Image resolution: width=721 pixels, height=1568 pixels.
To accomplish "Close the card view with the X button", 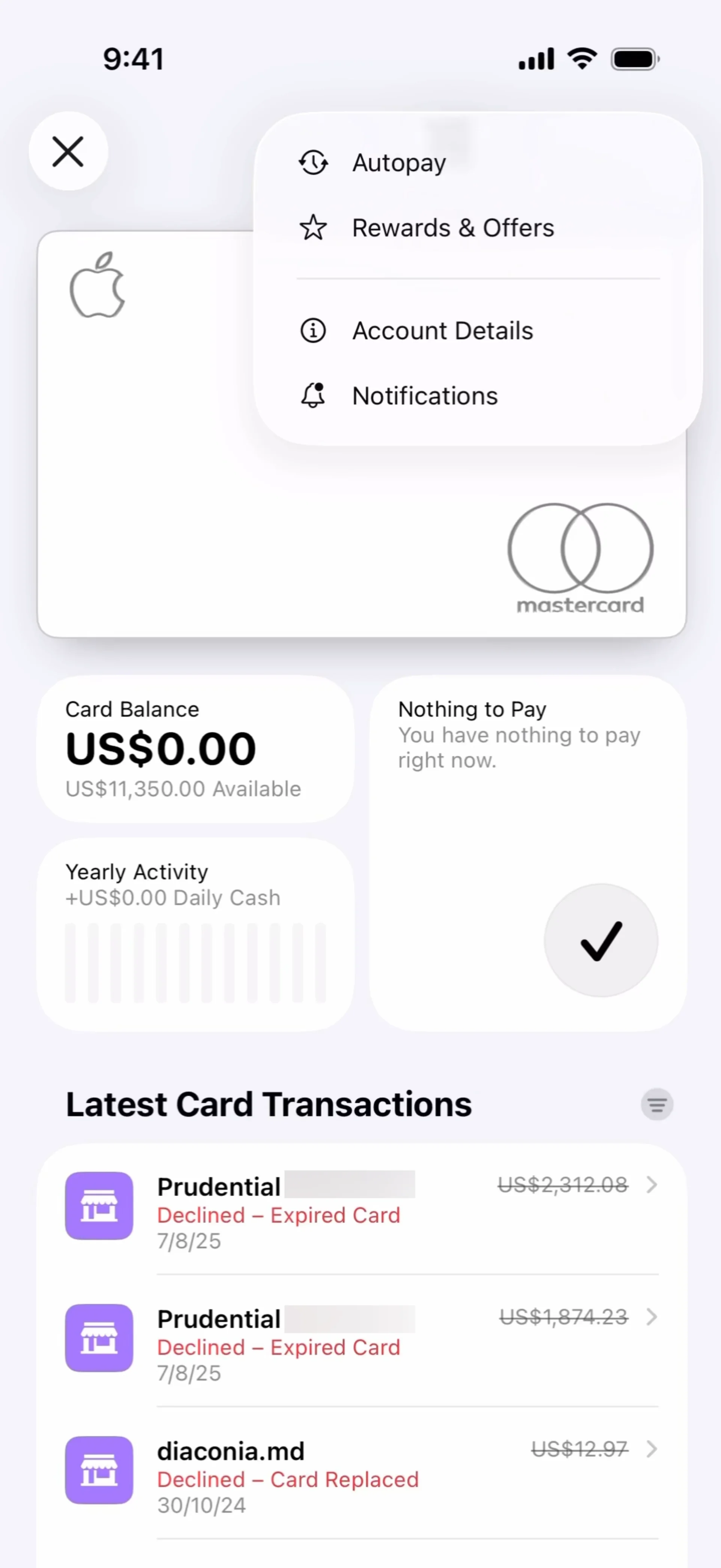I will 68,151.
